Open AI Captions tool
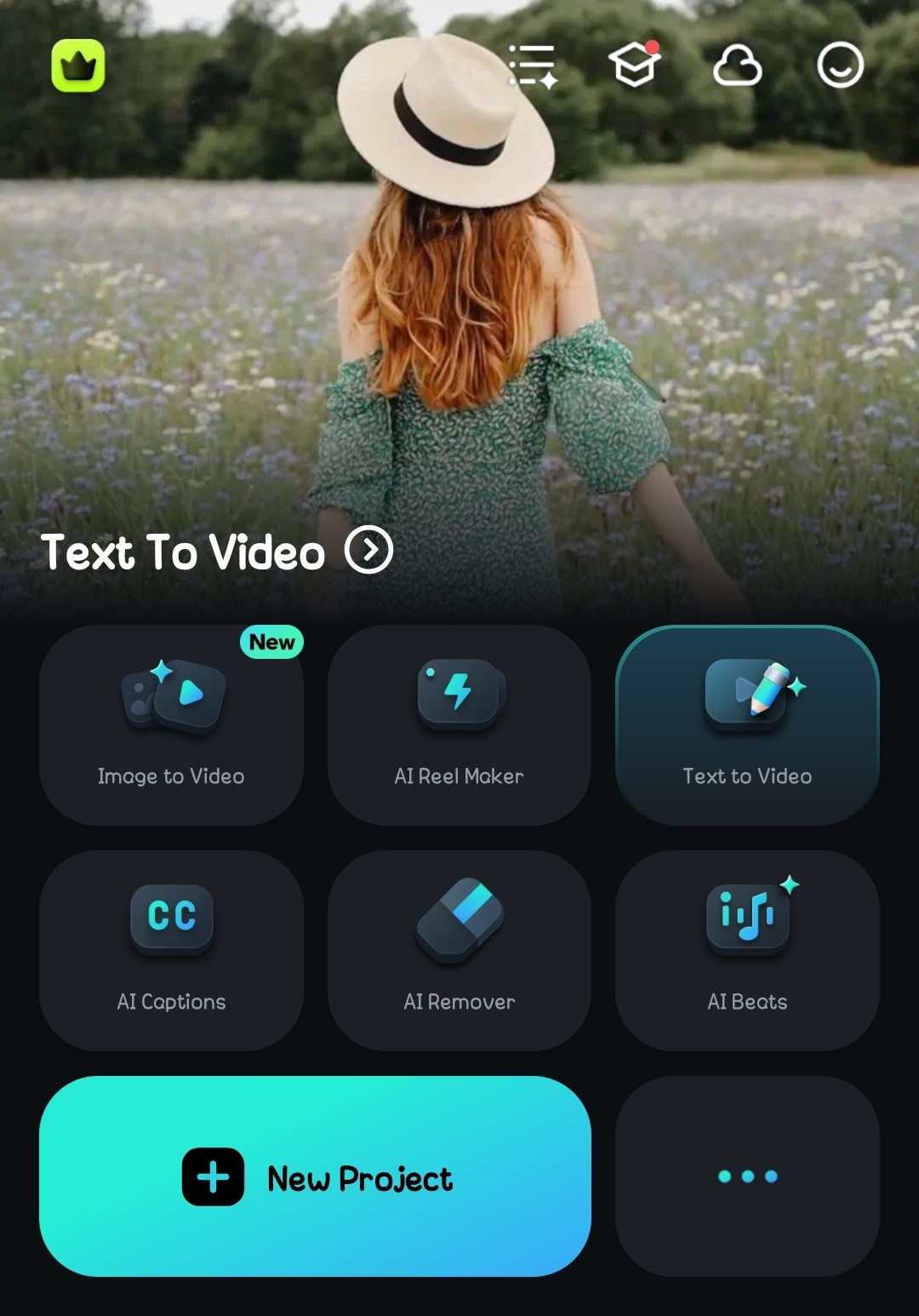Viewport: 919px width, 1316px height. [171, 950]
